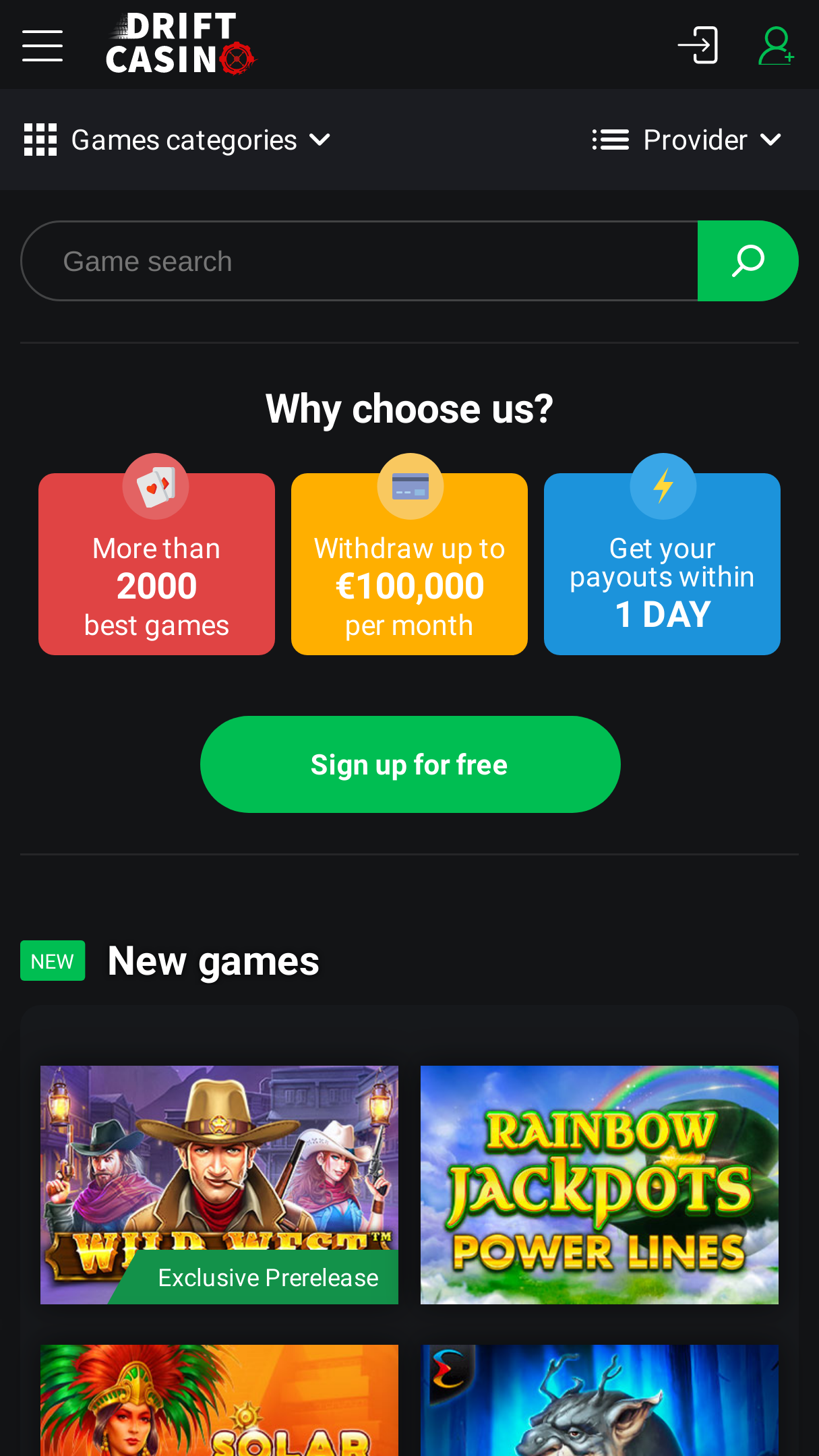Tap the green search button
Viewport: 819px width, 1456px height.
[748, 261]
